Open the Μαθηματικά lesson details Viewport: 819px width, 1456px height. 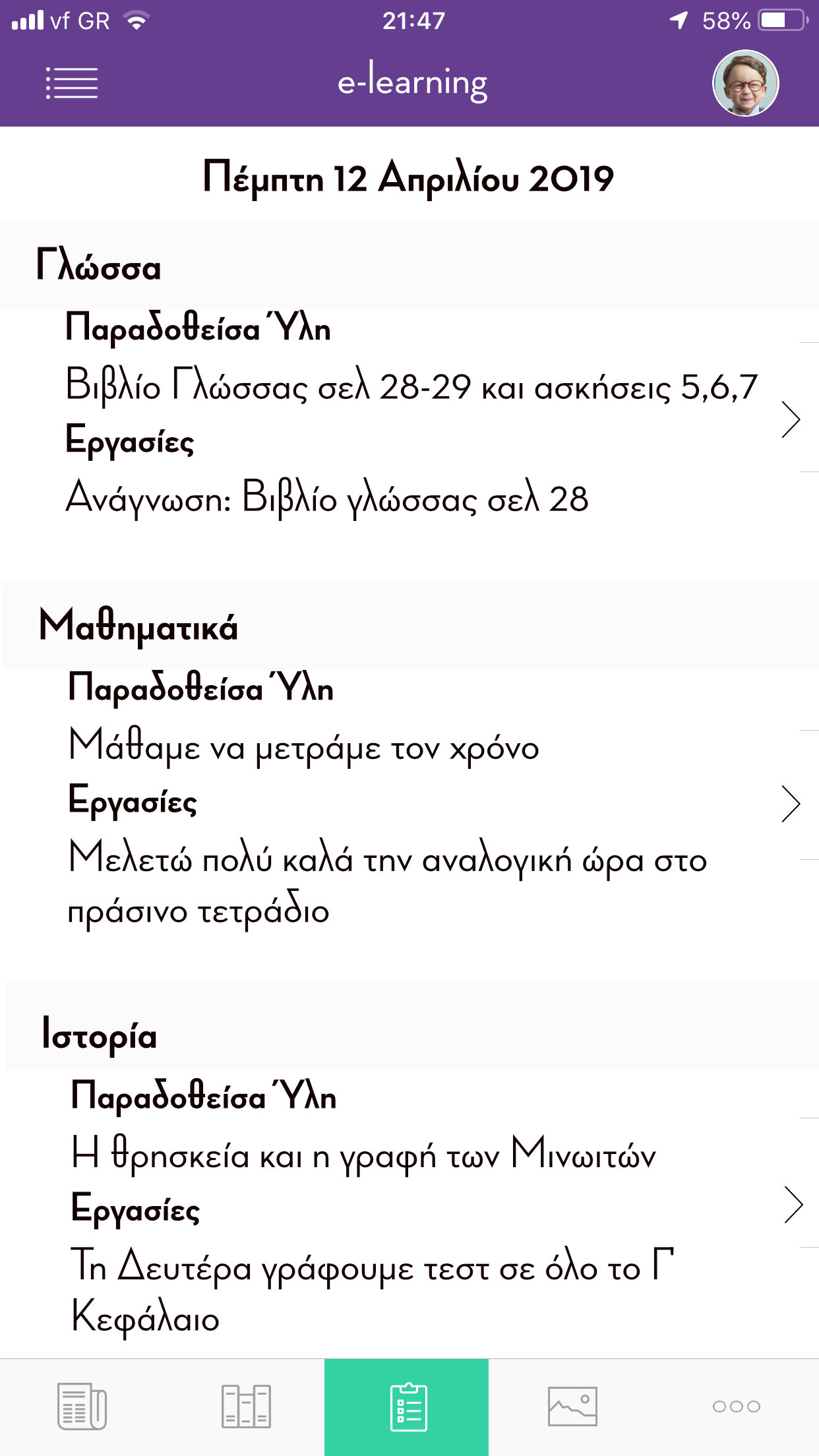click(790, 804)
